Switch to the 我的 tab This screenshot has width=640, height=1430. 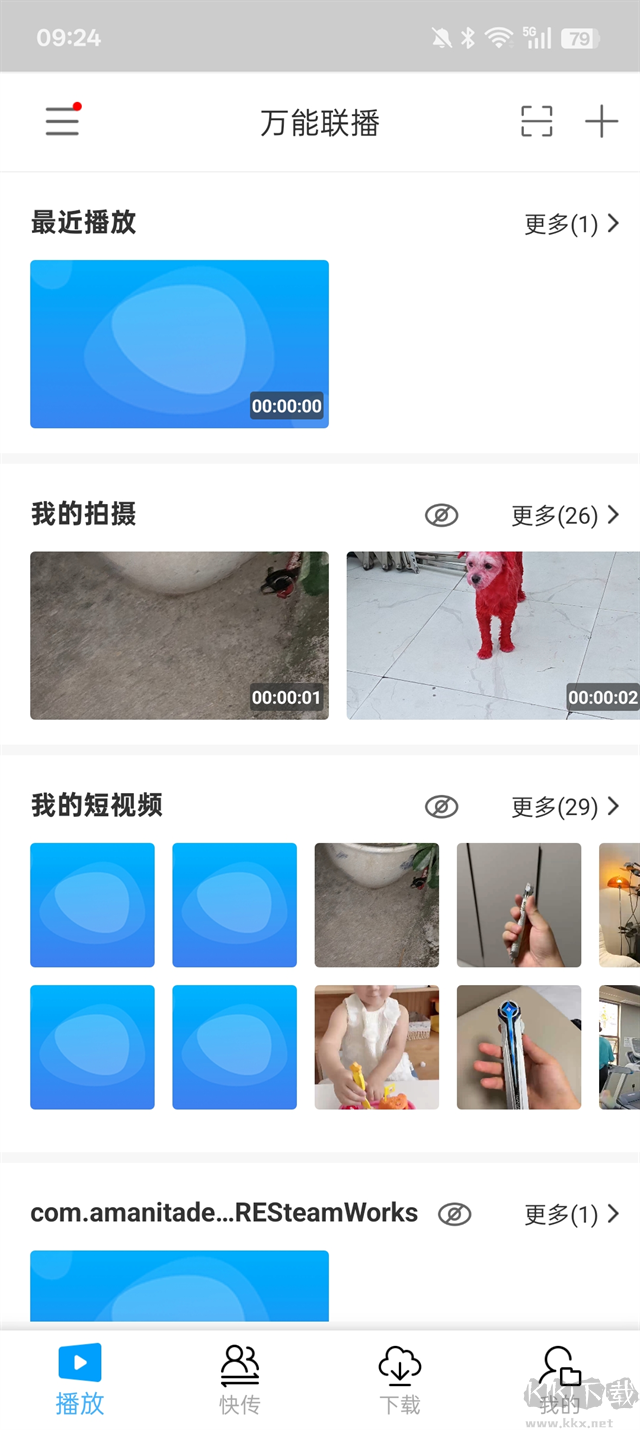pyautogui.click(x=560, y=1380)
